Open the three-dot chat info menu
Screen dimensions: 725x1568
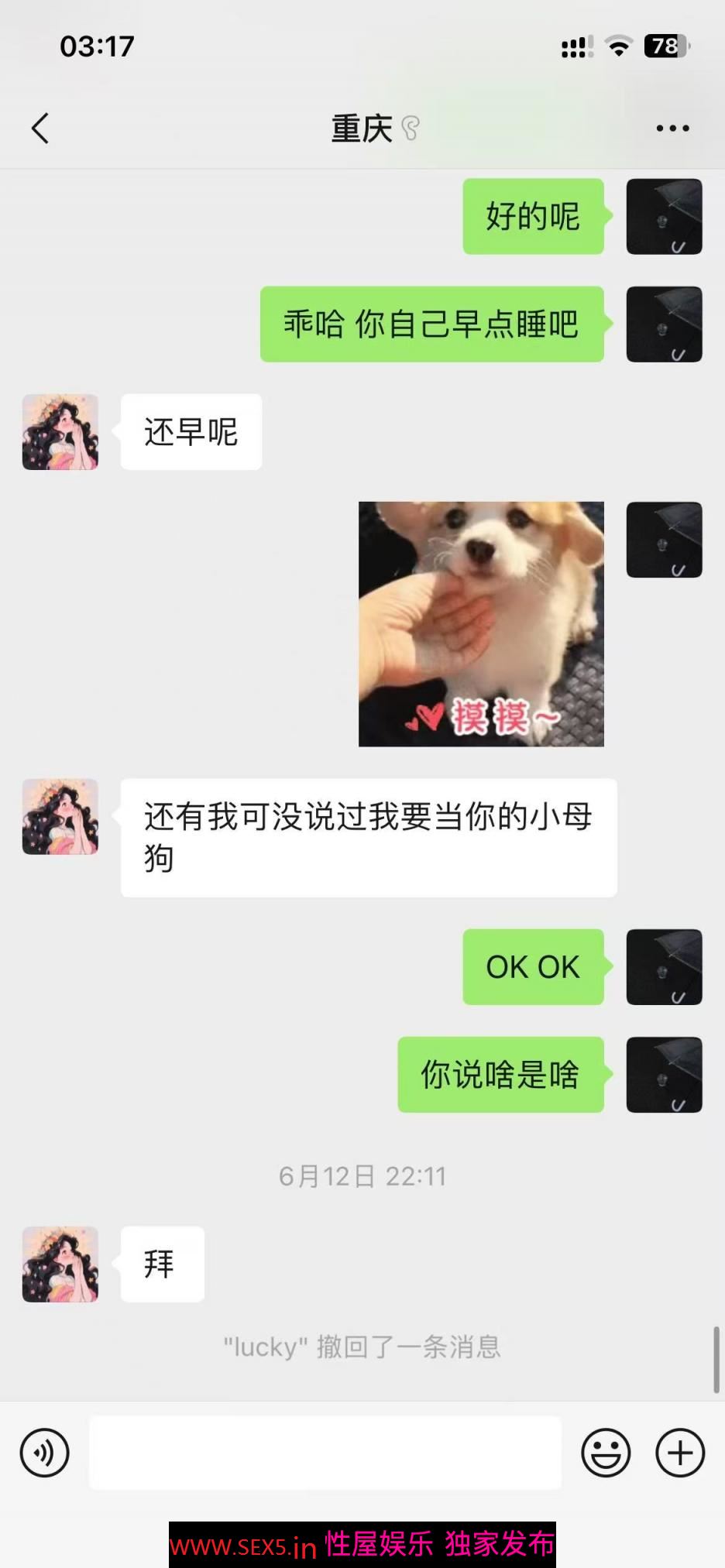672,129
